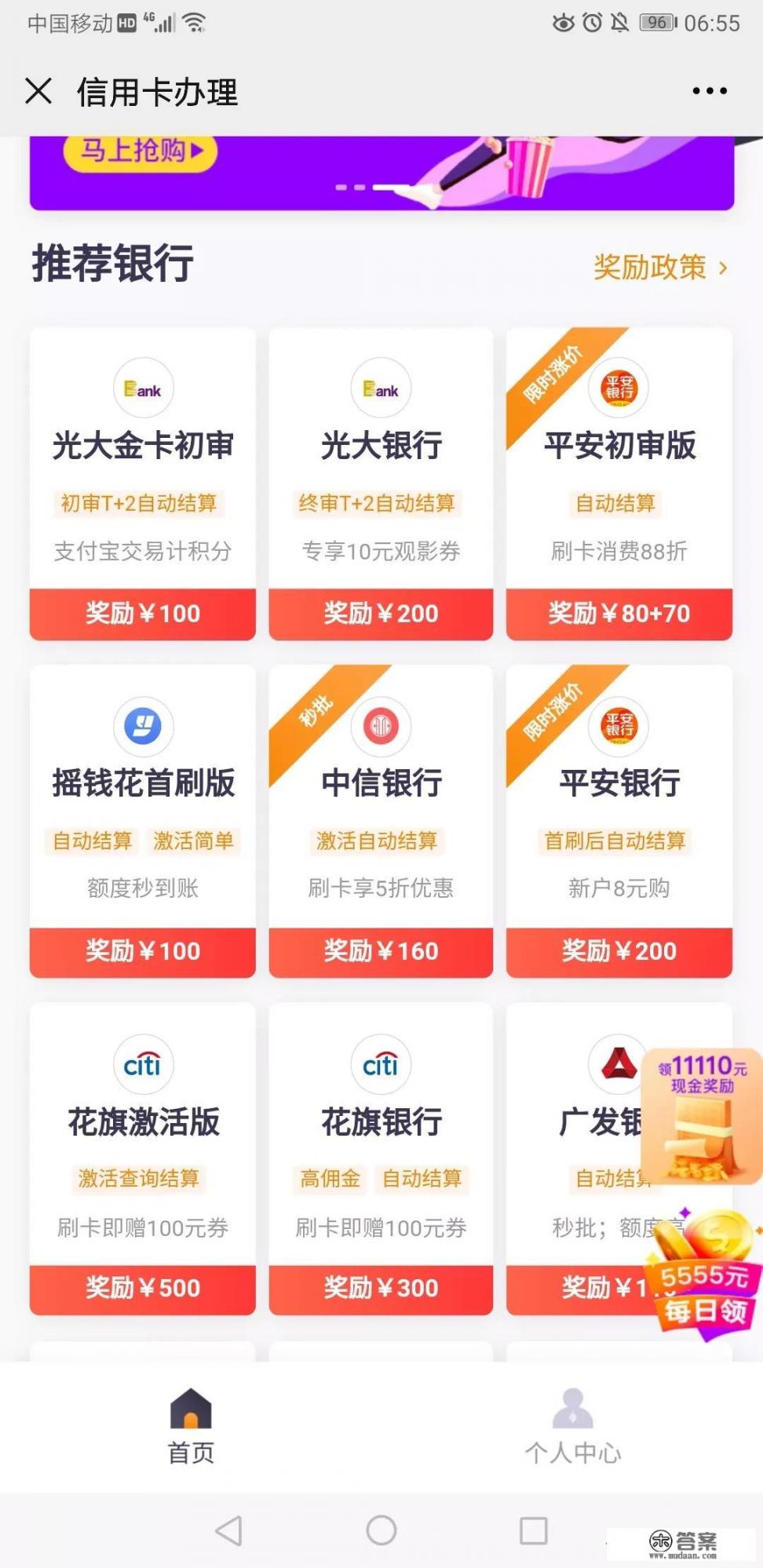
Task: View the 平安银行 card
Action: point(619,820)
